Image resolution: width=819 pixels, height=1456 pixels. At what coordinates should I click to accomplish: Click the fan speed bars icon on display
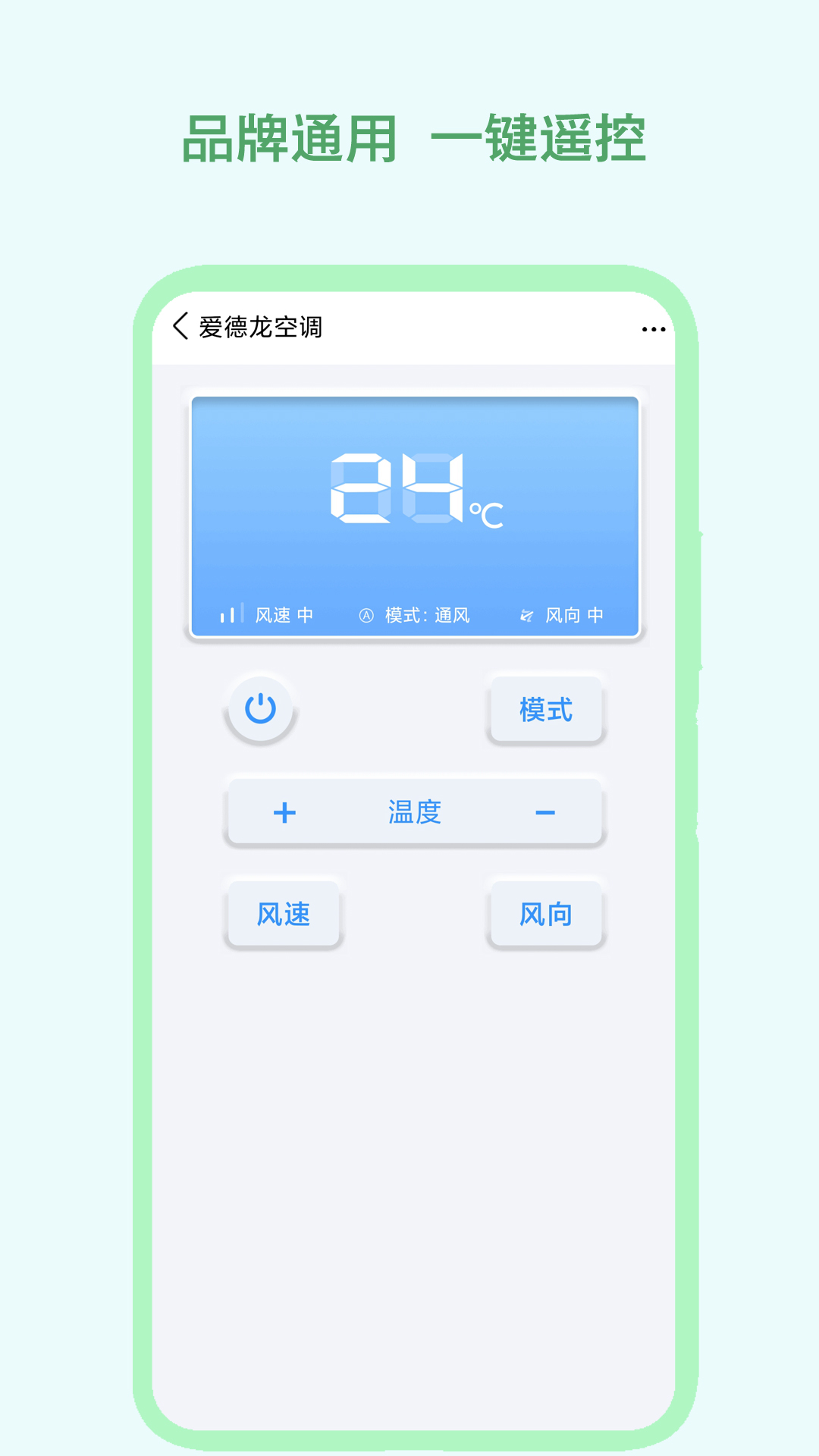(x=231, y=614)
